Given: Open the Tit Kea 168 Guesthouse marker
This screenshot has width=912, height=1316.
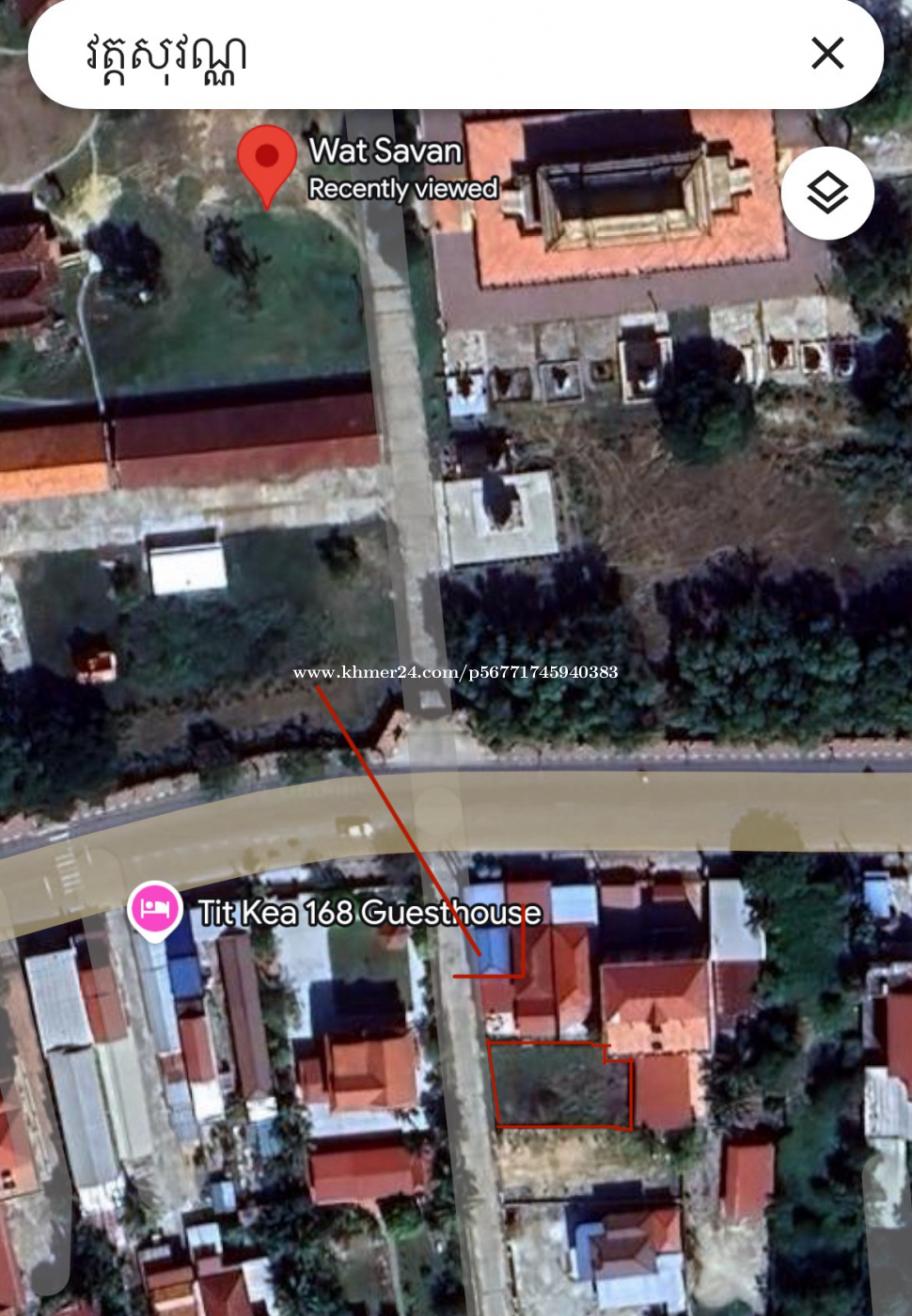Looking at the screenshot, I should (x=155, y=909).
